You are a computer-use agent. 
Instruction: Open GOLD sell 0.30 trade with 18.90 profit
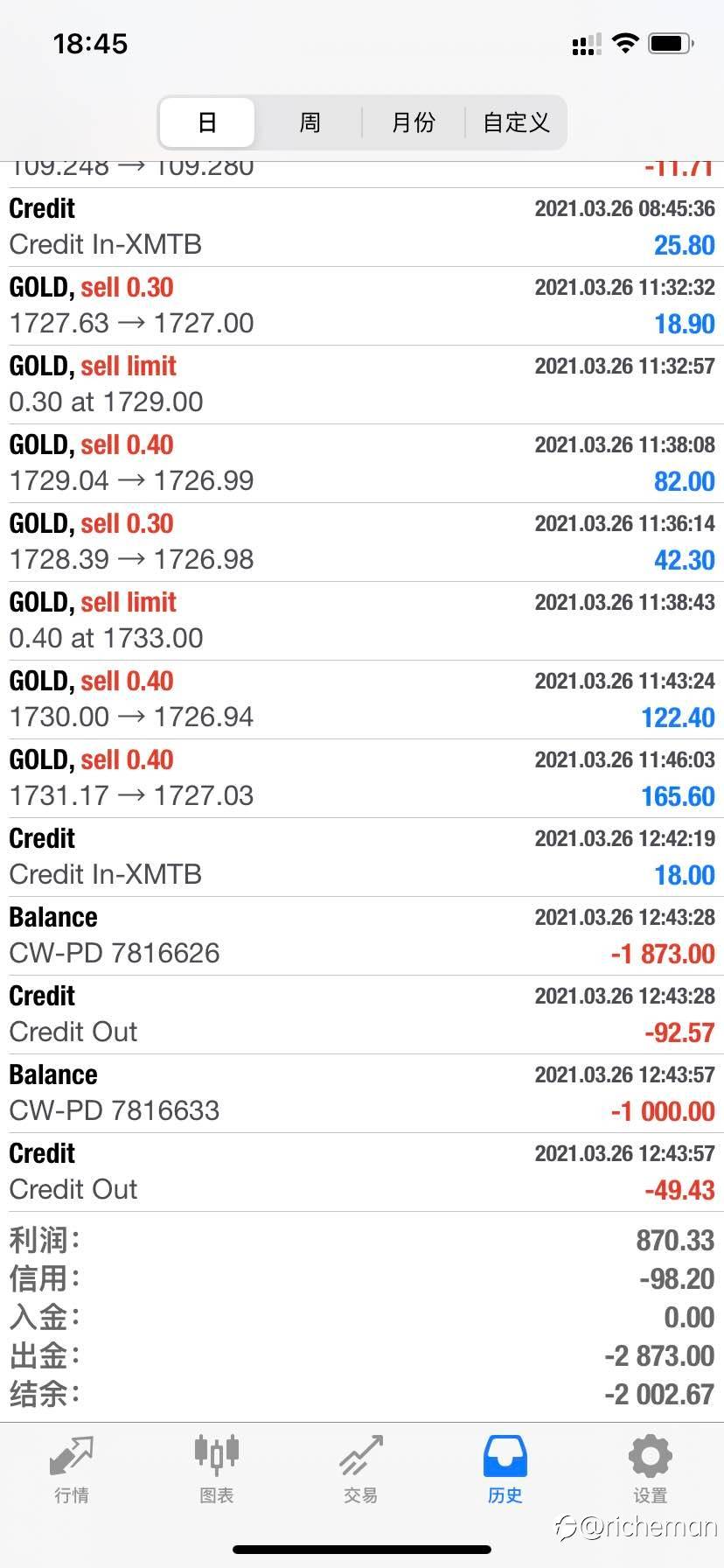tap(362, 306)
